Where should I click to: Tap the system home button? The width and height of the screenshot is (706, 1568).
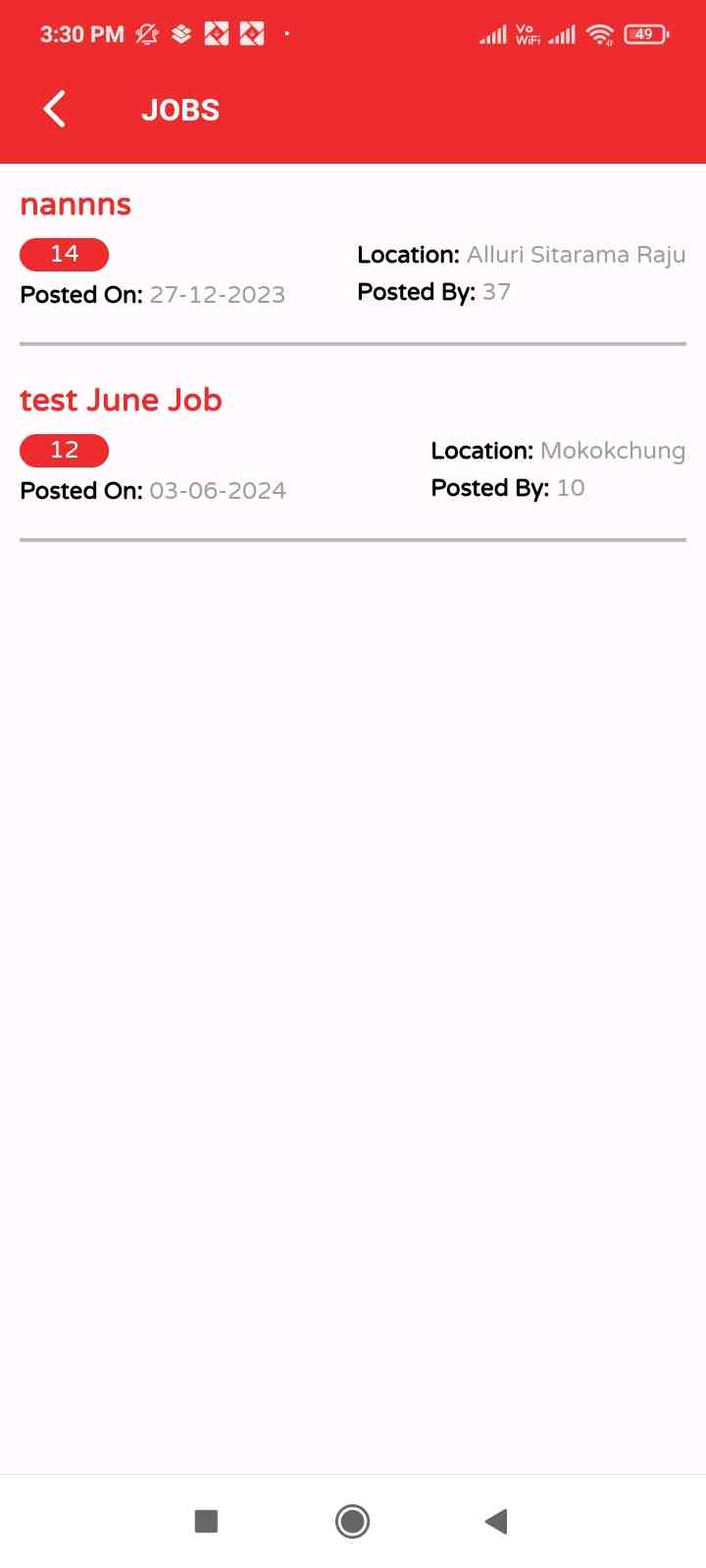[352, 1521]
